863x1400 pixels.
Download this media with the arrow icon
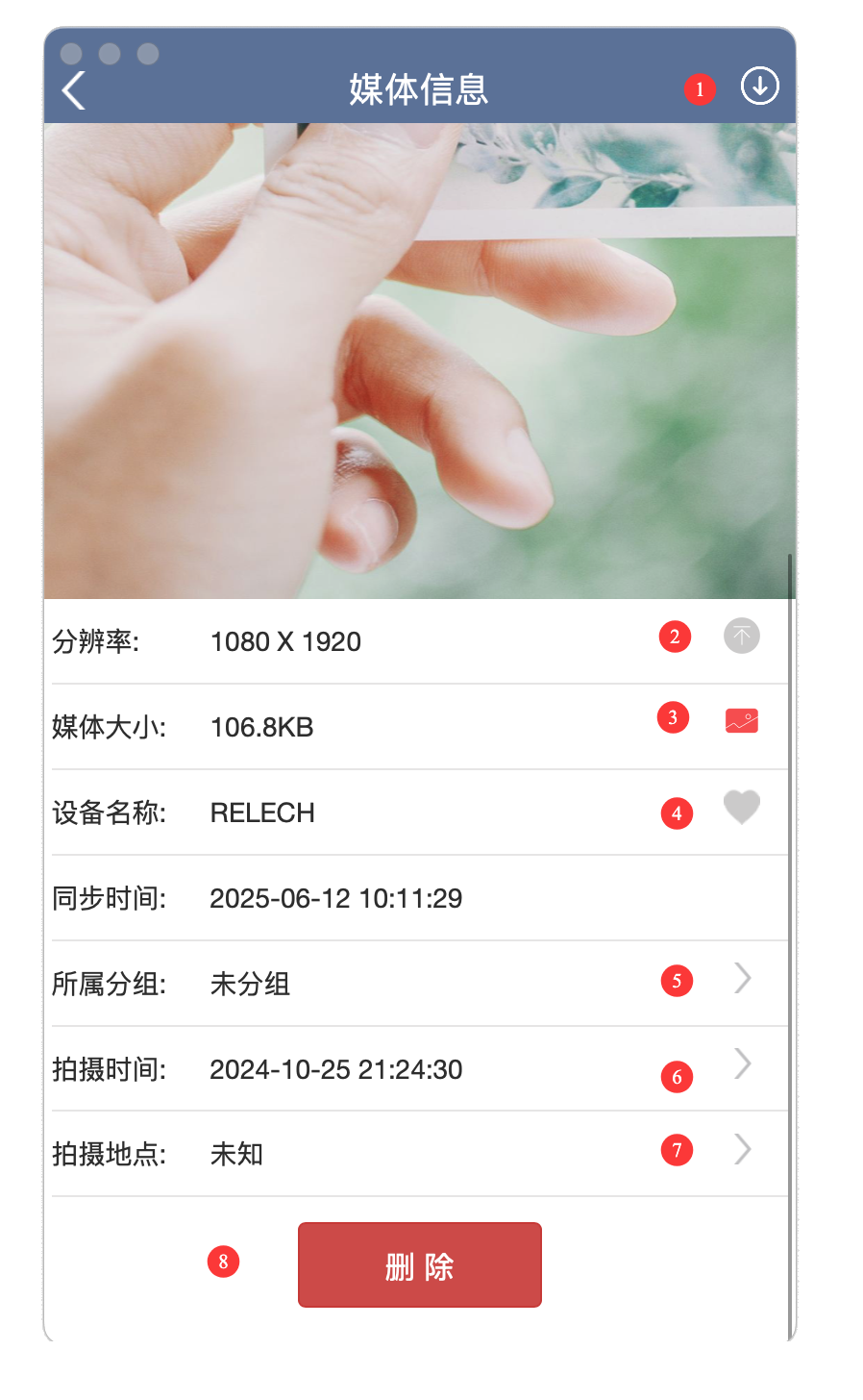click(x=759, y=87)
